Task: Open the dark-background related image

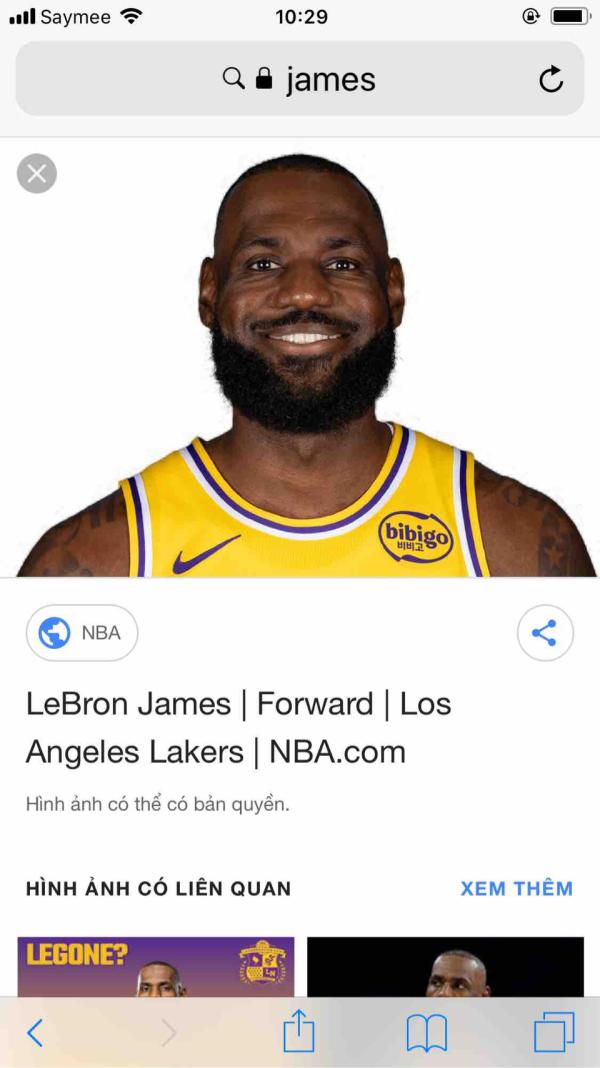Action: tap(445, 966)
